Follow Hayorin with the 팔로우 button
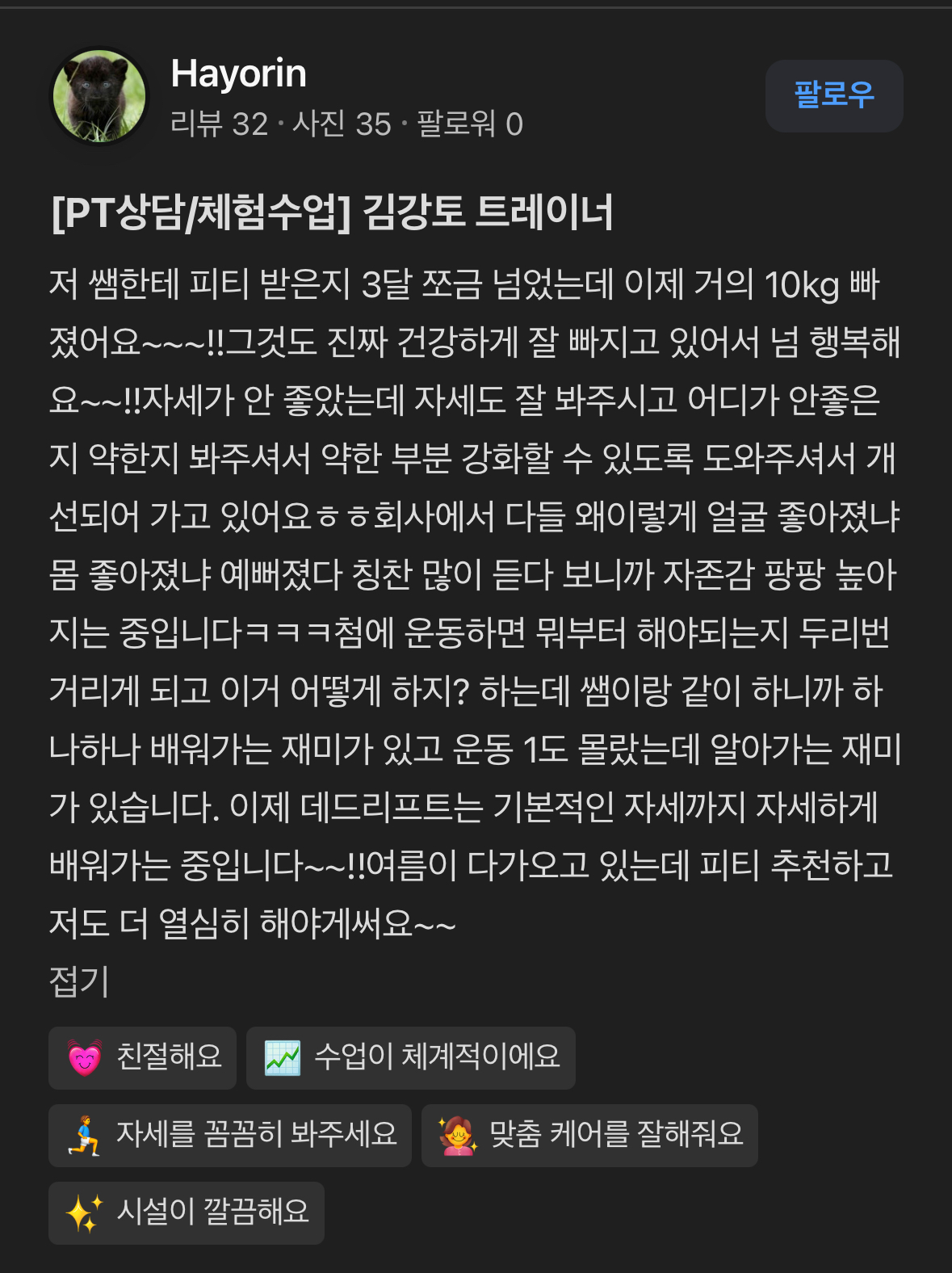 (834, 96)
